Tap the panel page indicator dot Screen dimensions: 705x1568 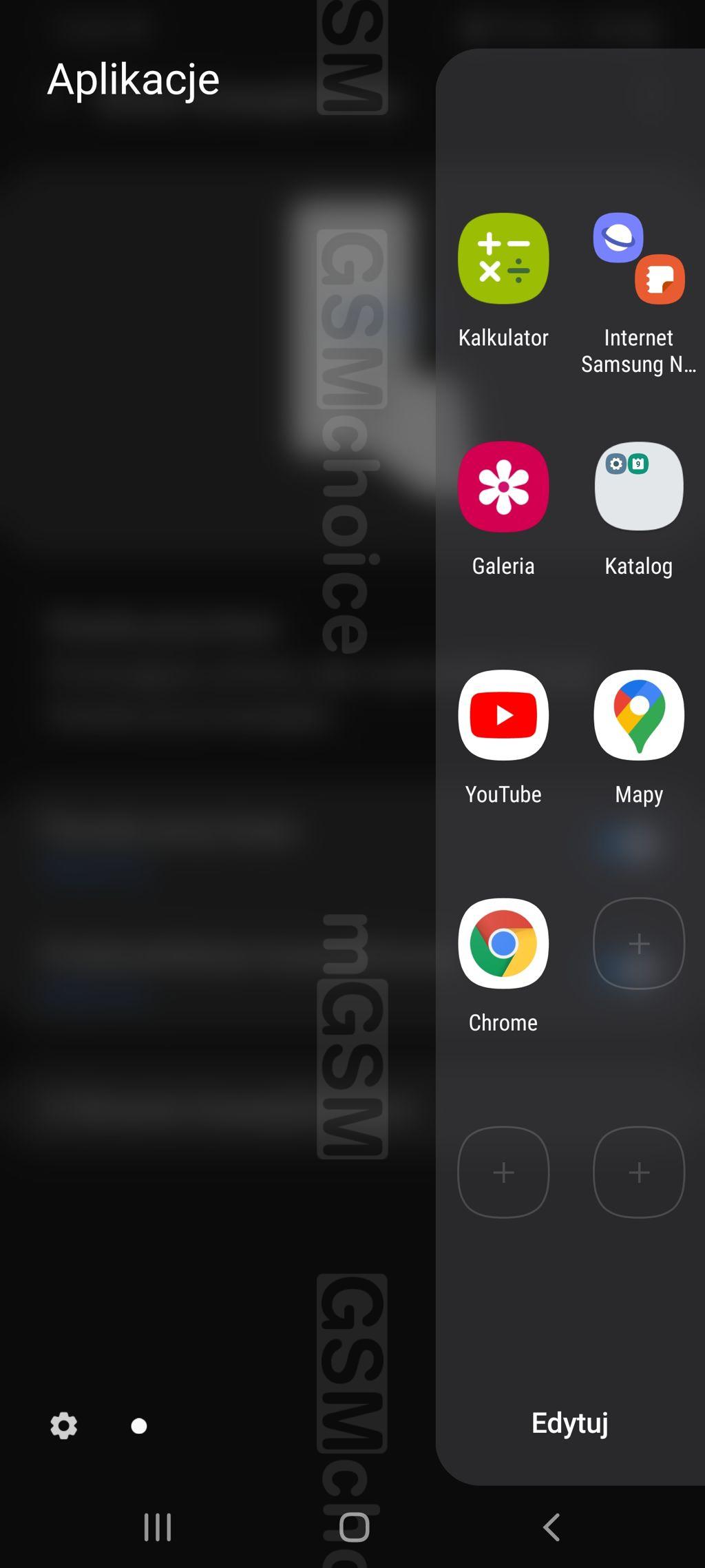point(139,1426)
